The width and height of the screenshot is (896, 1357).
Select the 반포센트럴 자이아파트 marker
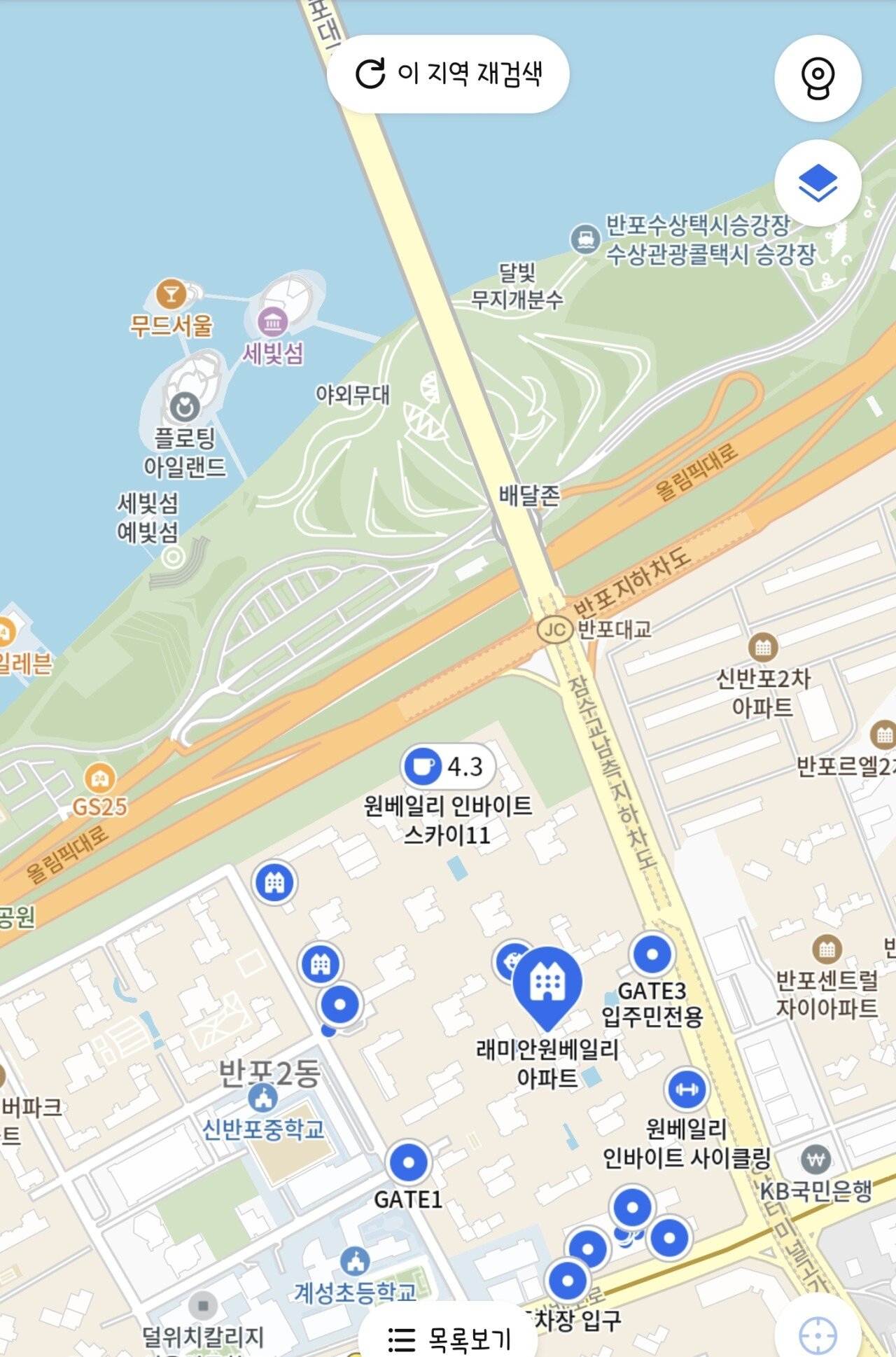[x=827, y=950]
